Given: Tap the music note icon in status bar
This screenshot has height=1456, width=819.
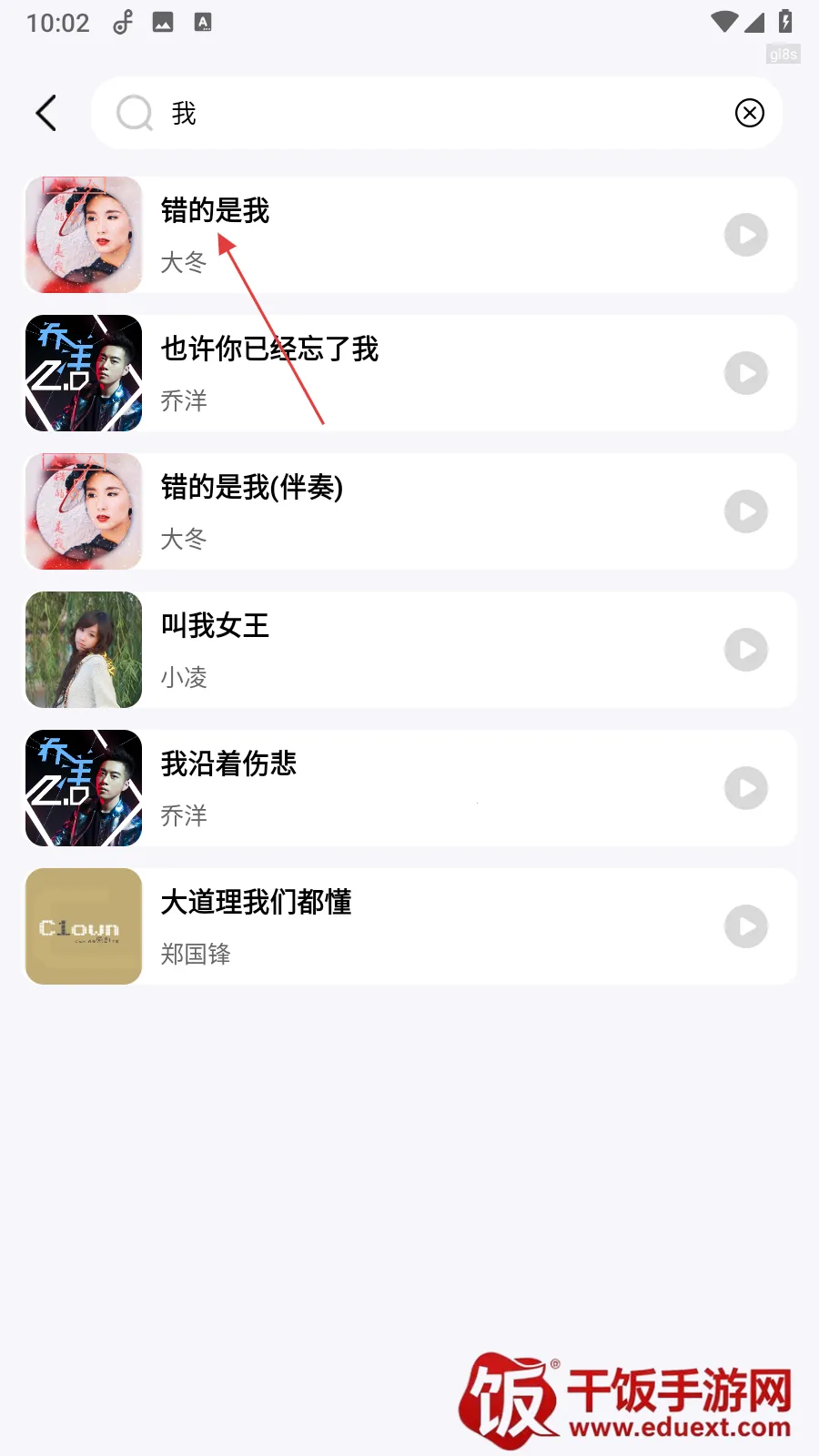Looking at the screenshot, I should click(x=123, y=22).
